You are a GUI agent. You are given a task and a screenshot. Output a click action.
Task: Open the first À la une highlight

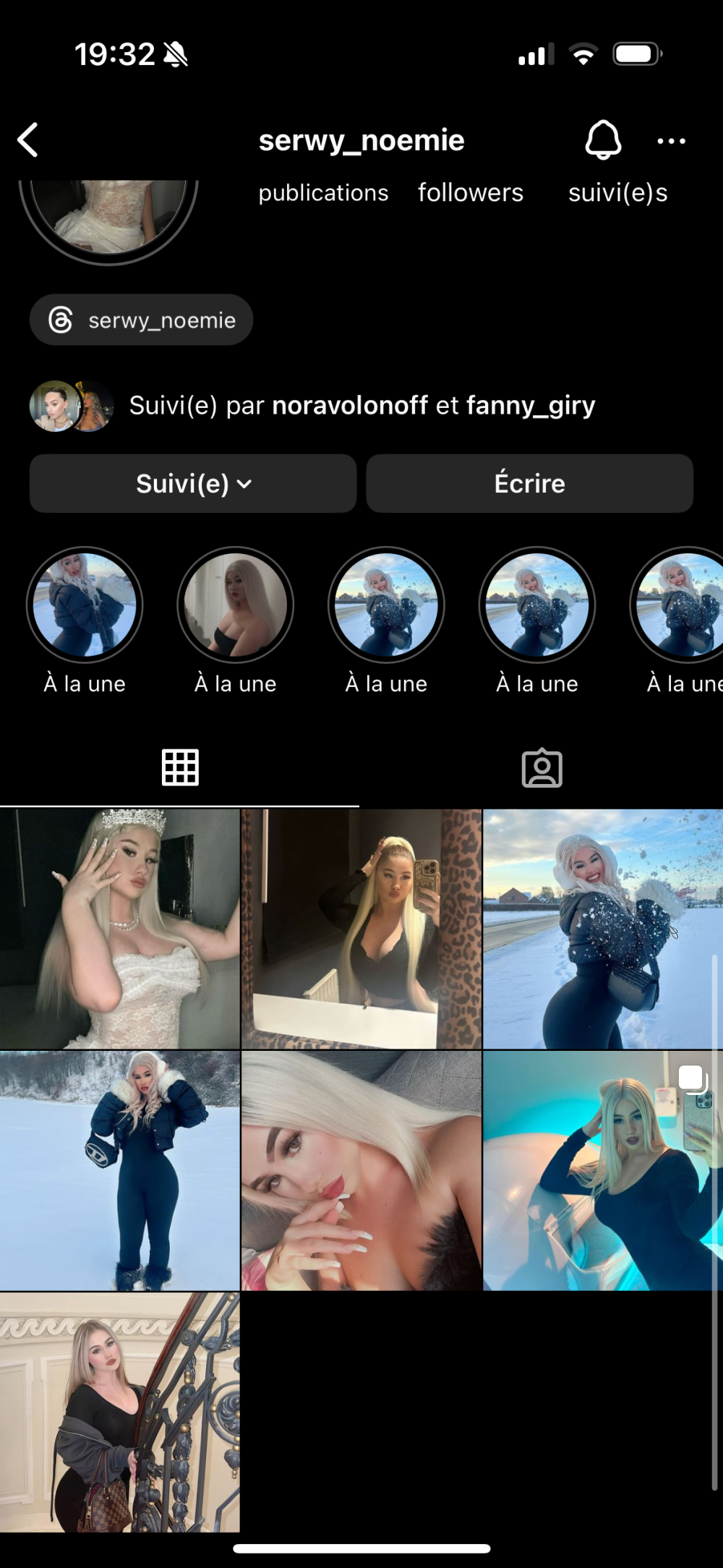(85, 605)
